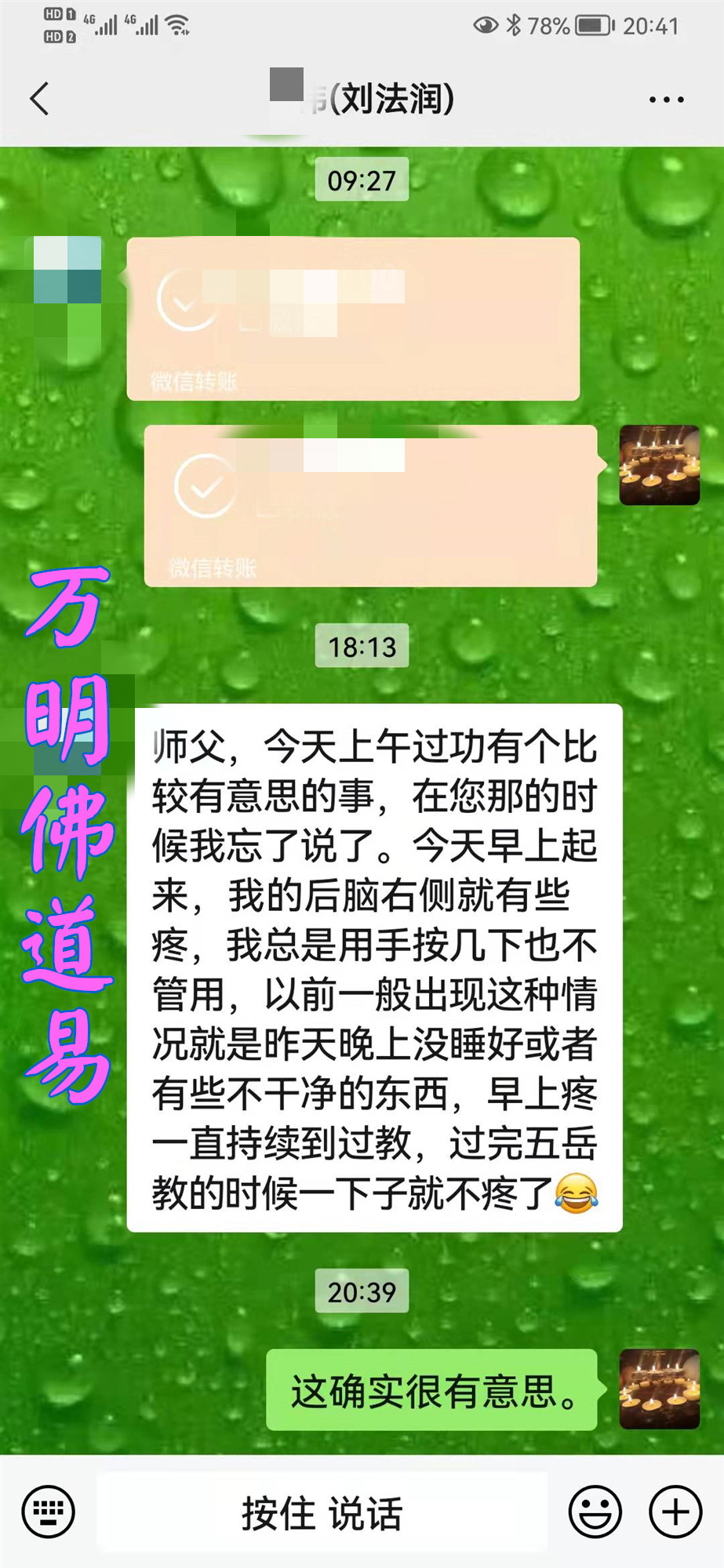Tap the 按住 说话 voice button
This screenshot has width=724, height=1568.
[x=322, y=1512]
